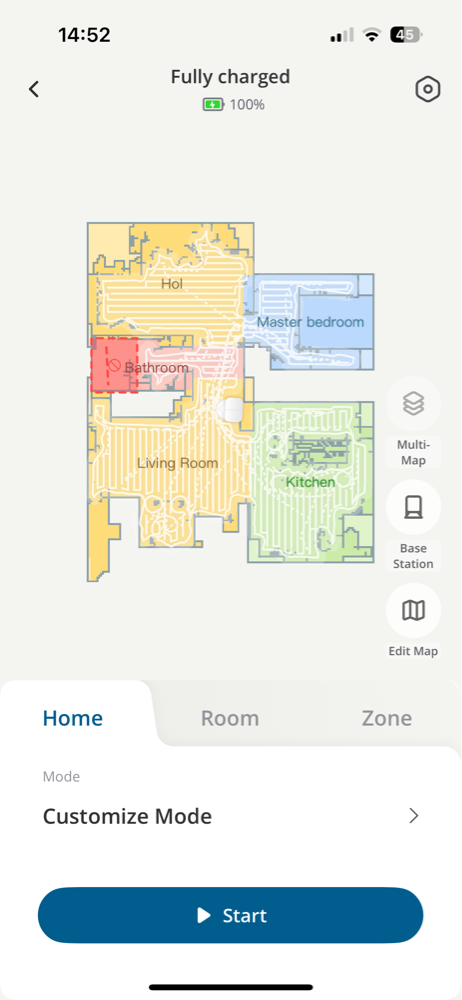
Task: Select the Living Room area on map
Action: pyautogui.click(x=177, y=463)
